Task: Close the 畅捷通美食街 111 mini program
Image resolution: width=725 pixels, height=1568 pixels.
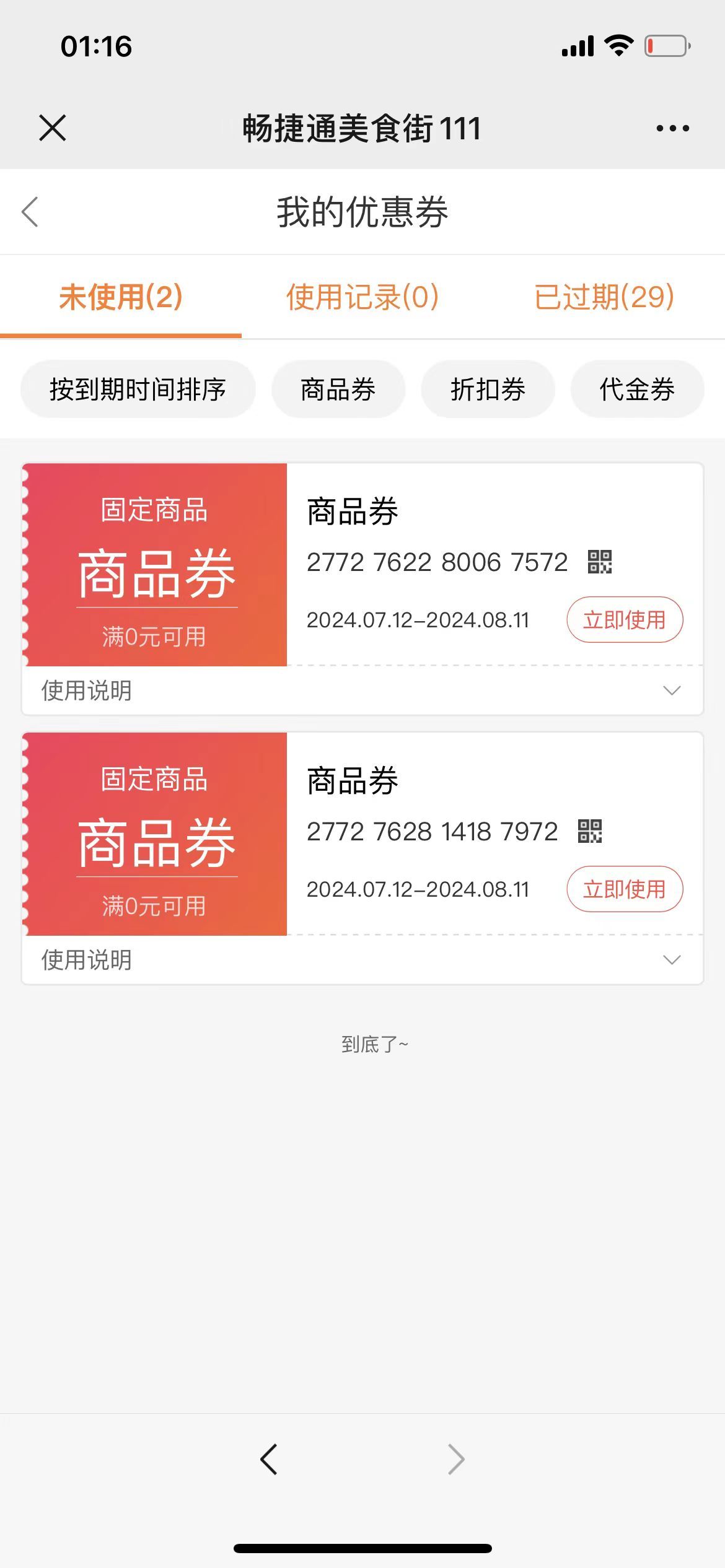Action: tap(52, 128)
